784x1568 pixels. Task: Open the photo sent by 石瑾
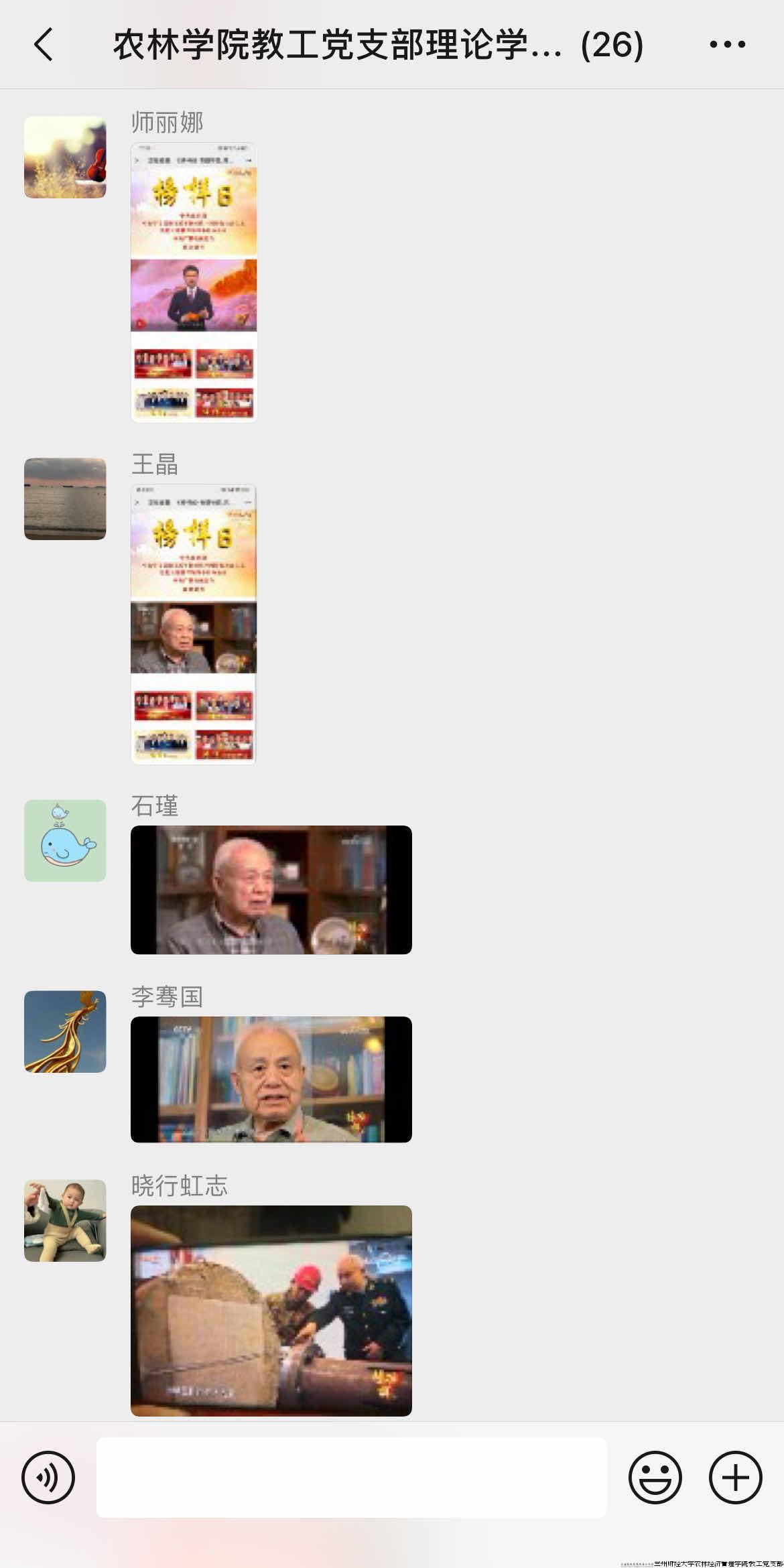coord(271,890)
